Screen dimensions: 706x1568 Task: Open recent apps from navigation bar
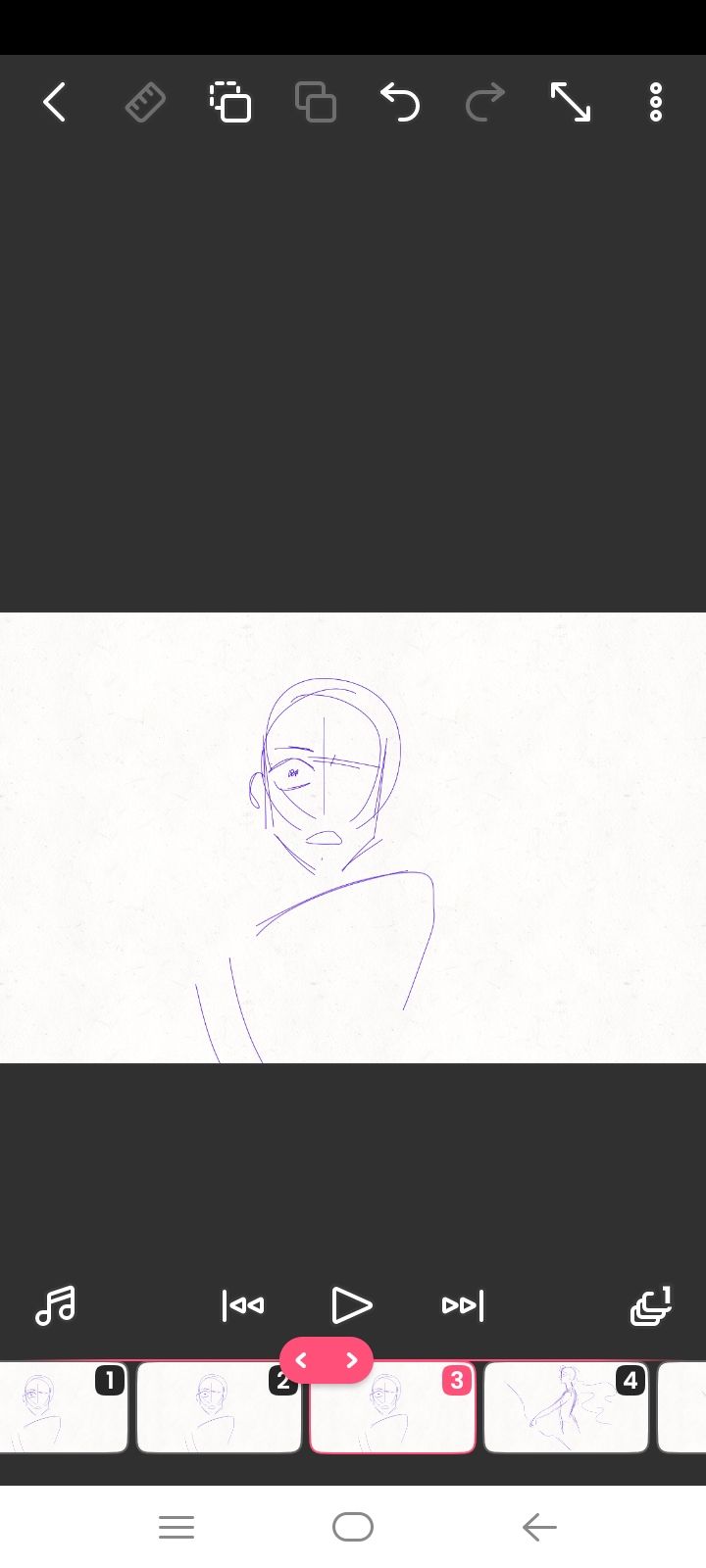(176, 1527)
